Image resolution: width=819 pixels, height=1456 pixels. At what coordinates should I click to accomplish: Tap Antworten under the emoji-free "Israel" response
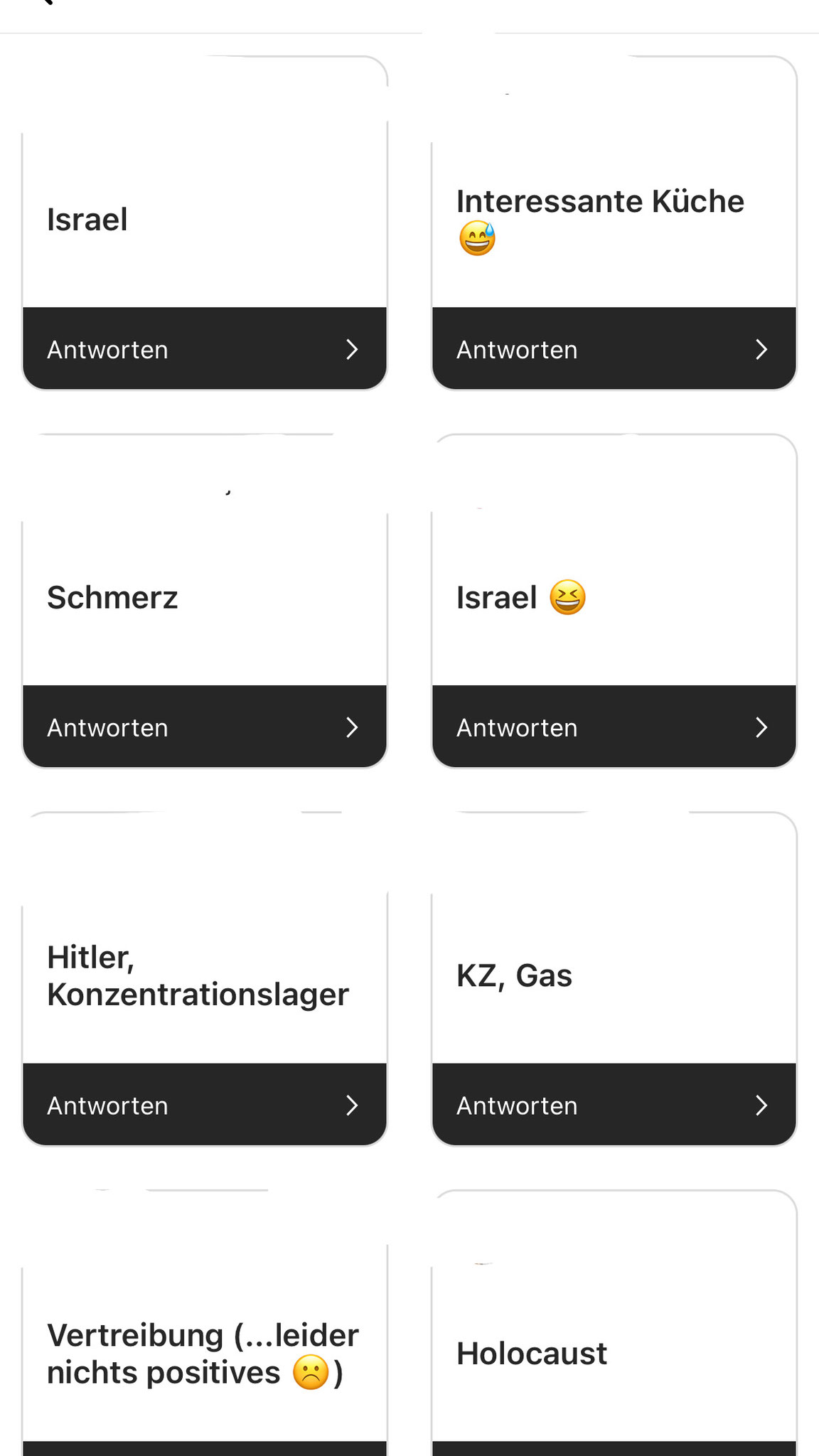pos(205,349)
